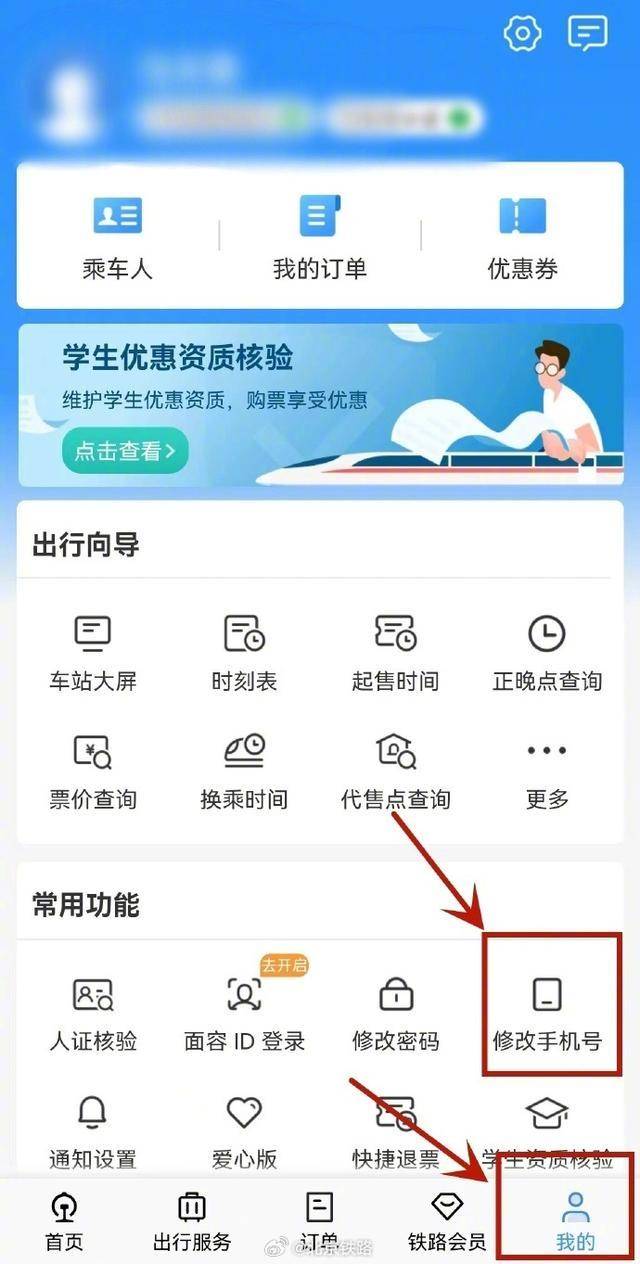
Task: Switch to 首页 tab
Action: (64, 1222)
